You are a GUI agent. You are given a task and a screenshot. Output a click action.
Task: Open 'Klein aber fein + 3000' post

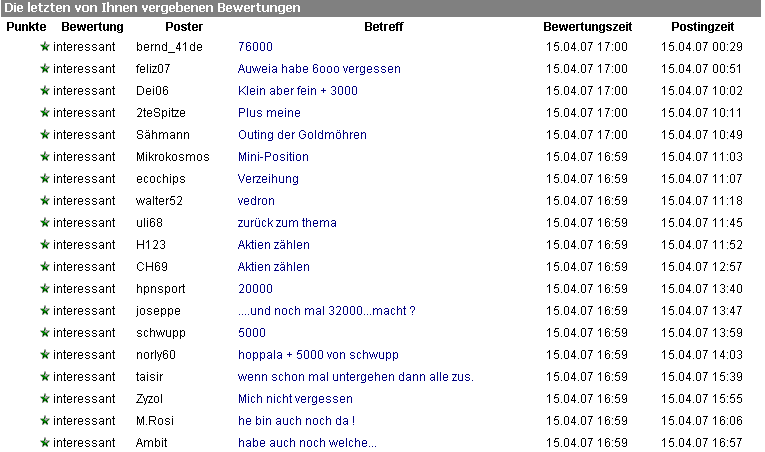click(x=297, y=91)
